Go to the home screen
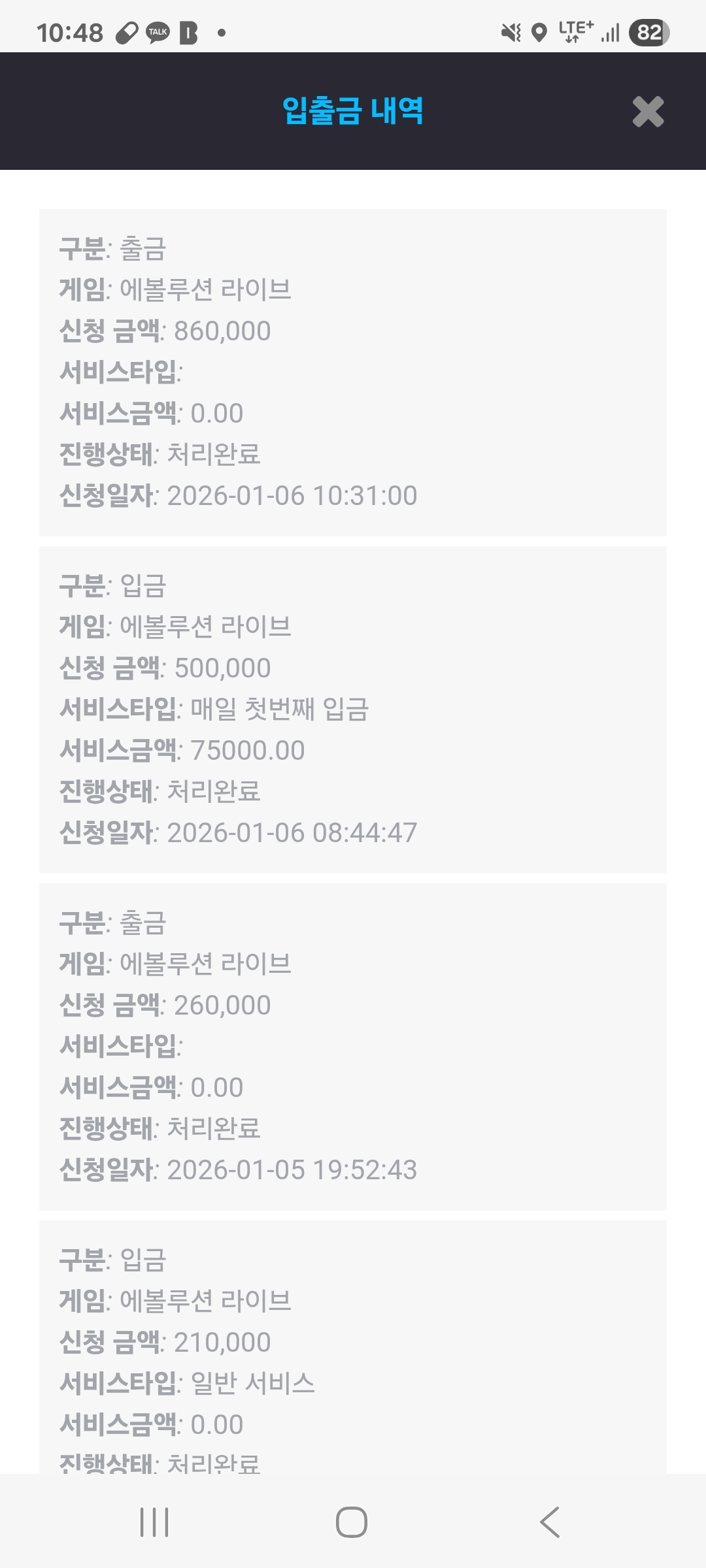 coord(352,1522)
